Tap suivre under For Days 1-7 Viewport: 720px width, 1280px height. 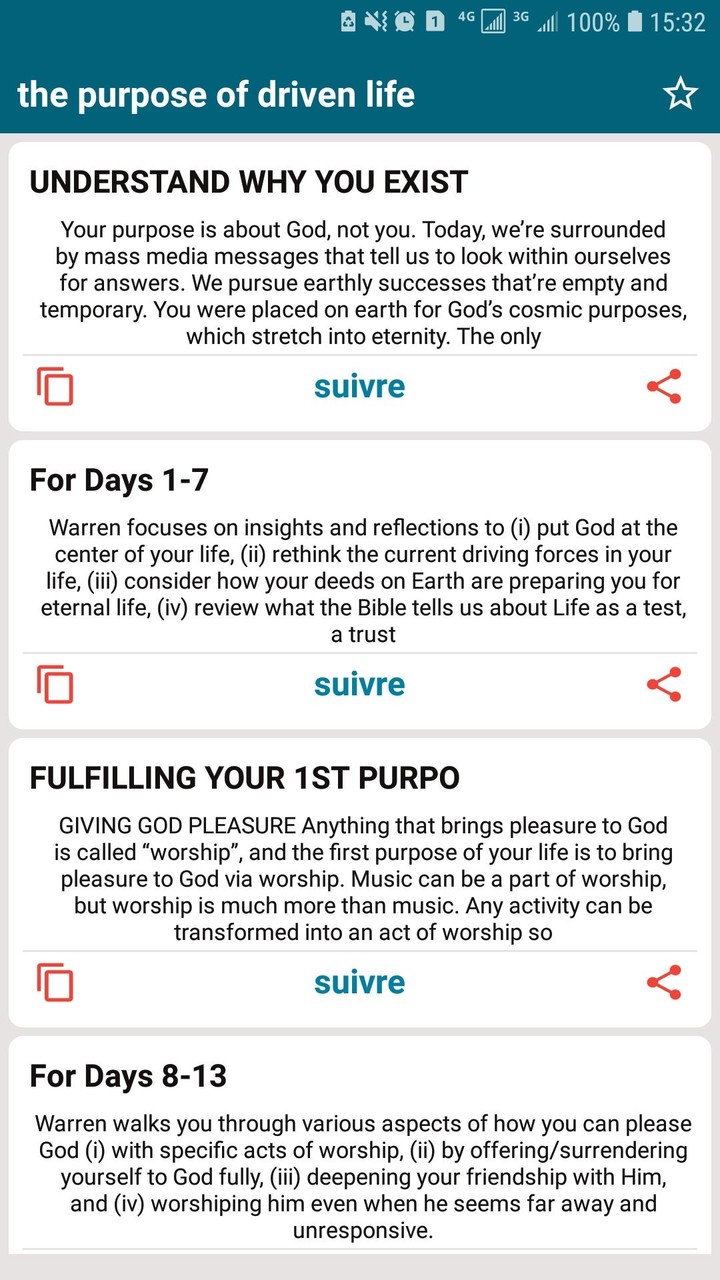click(x=358, y=684)
